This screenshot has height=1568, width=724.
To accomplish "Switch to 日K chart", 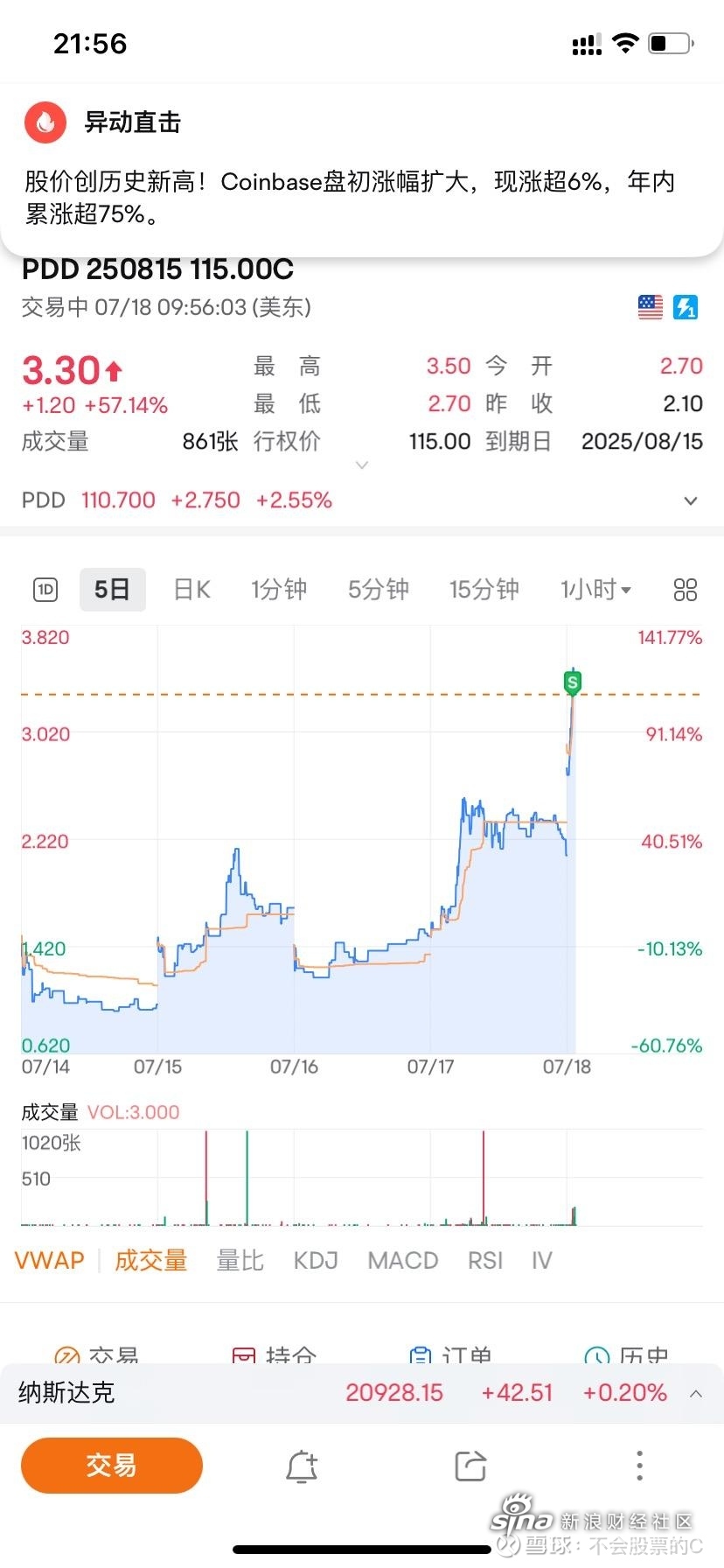I will (191, 590).
